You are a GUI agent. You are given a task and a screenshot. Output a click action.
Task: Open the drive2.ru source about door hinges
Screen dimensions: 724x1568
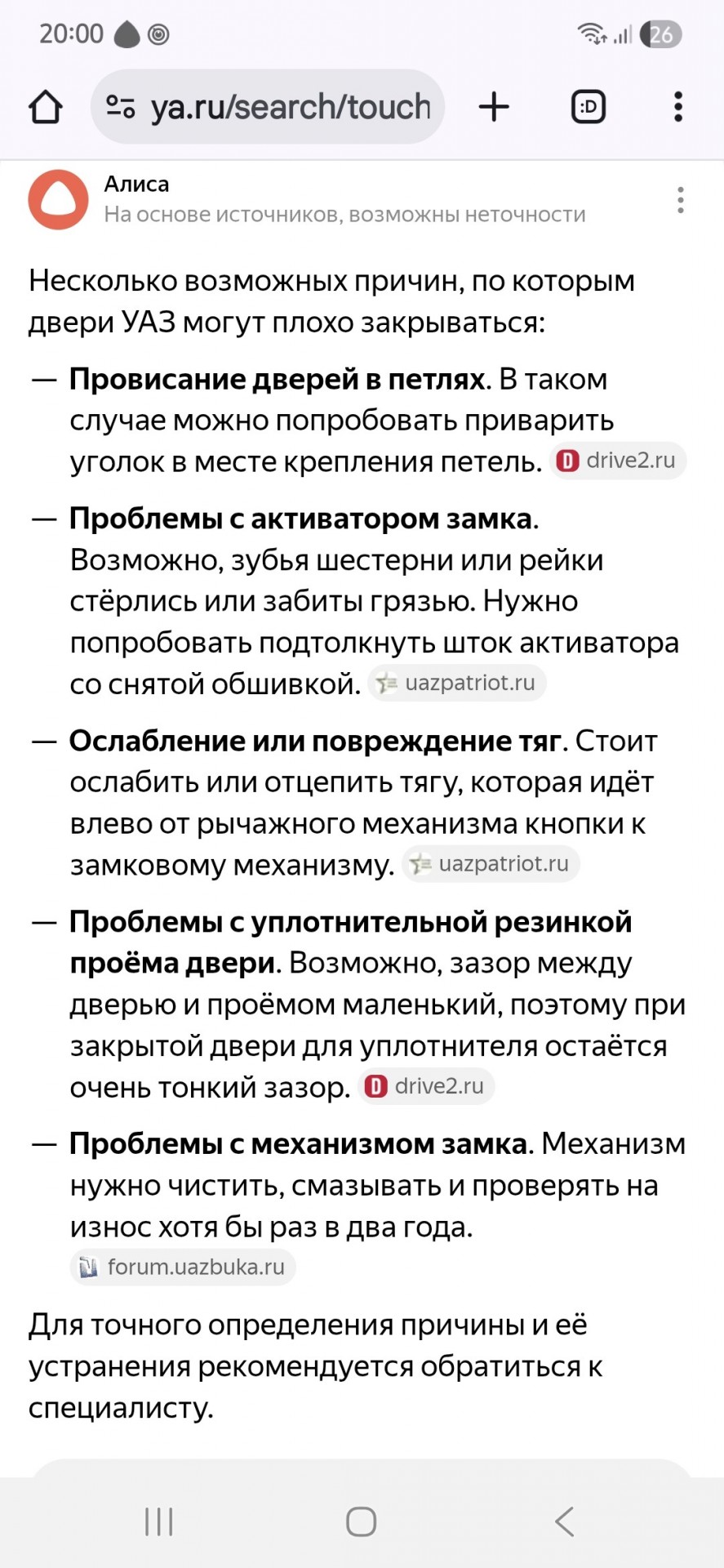[617, 461]
